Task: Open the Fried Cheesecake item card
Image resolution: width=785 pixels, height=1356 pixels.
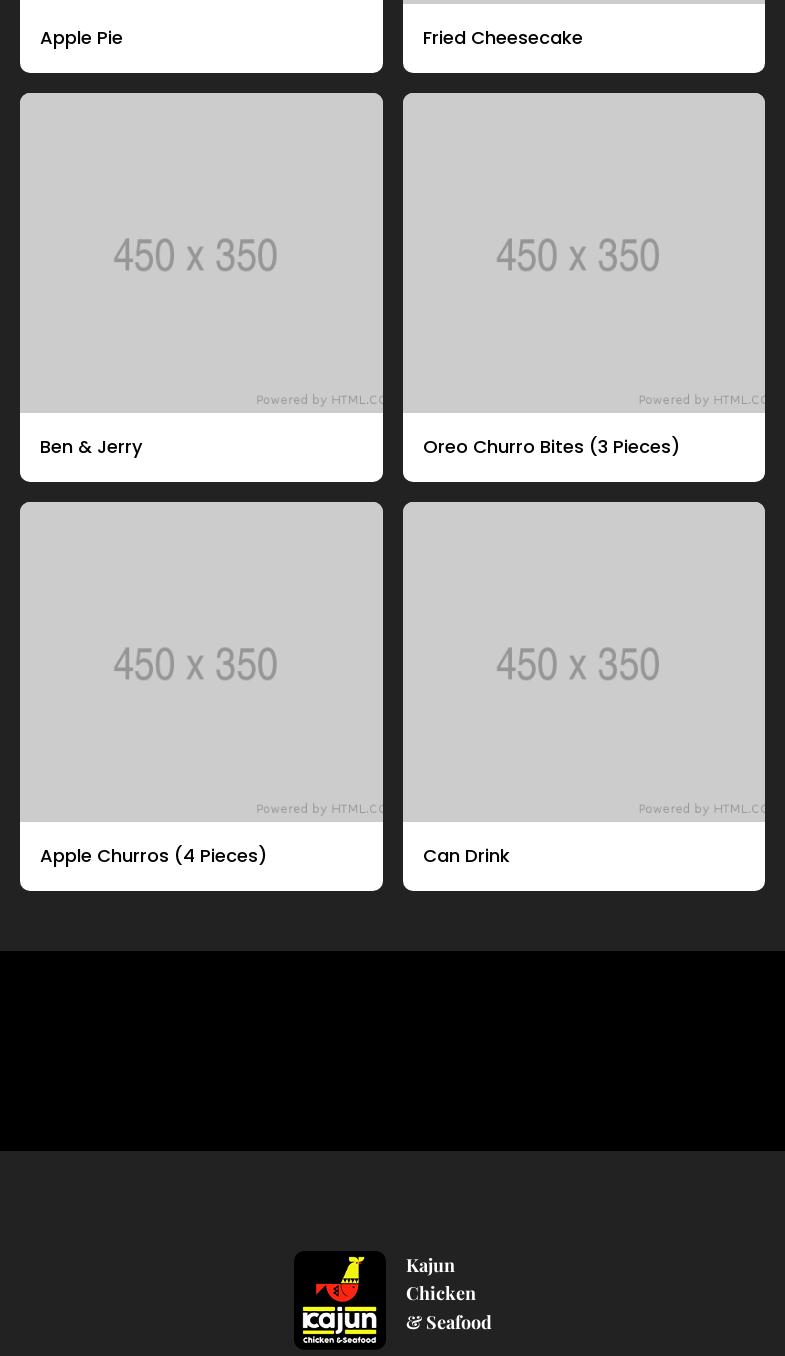Action: pos(583,37)
